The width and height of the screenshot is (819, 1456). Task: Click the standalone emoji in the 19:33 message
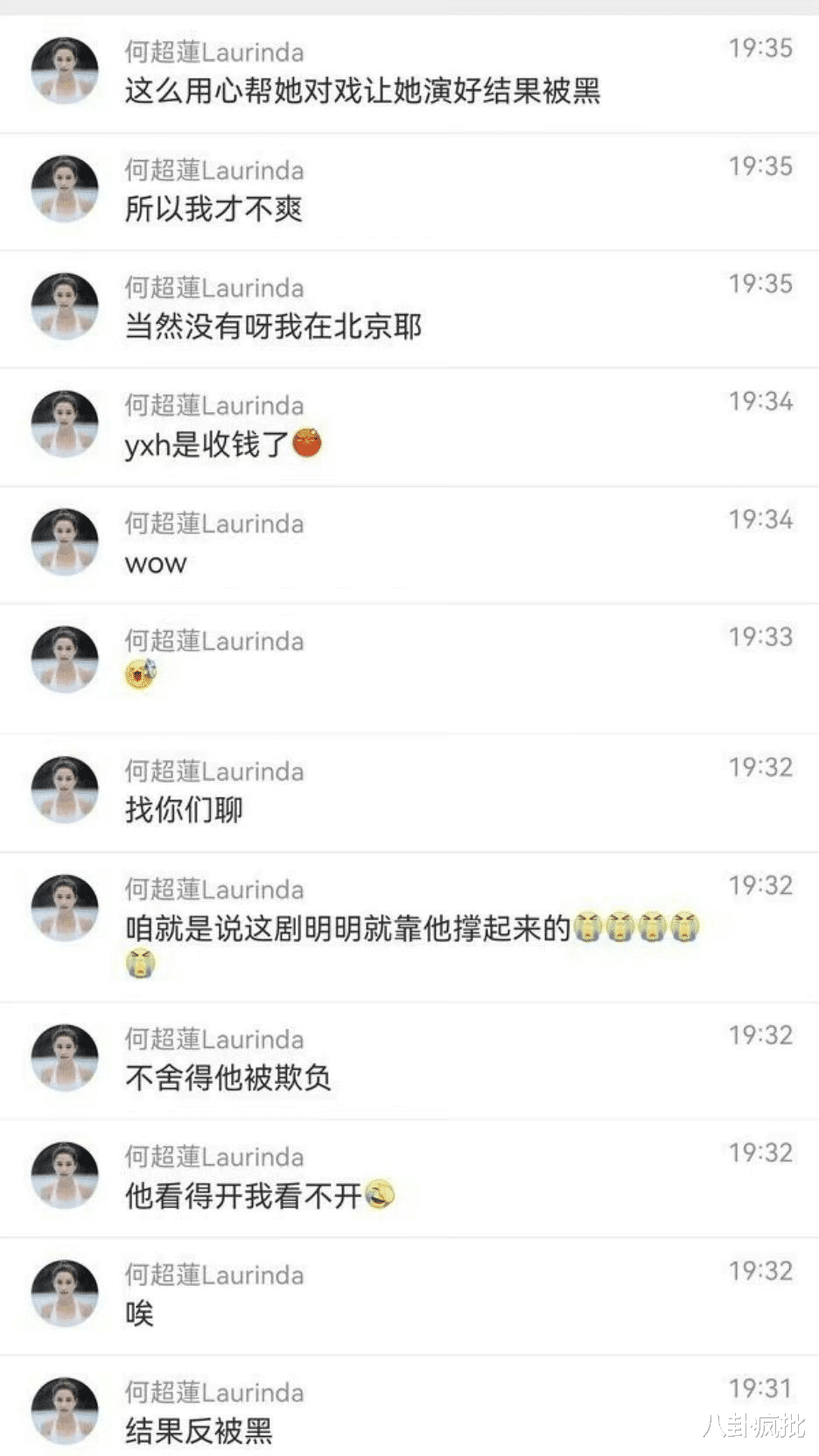click(142, 676)
